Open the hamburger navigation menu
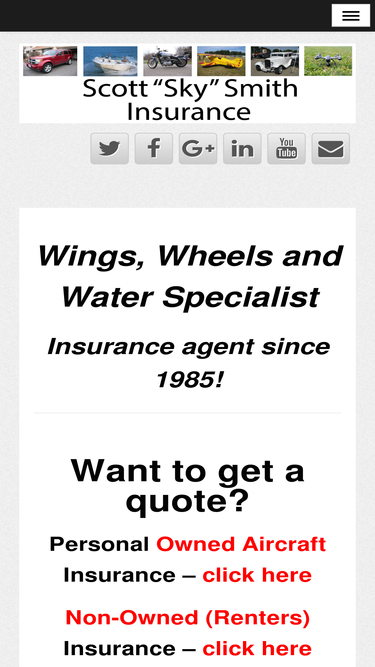 coord(351,15)
